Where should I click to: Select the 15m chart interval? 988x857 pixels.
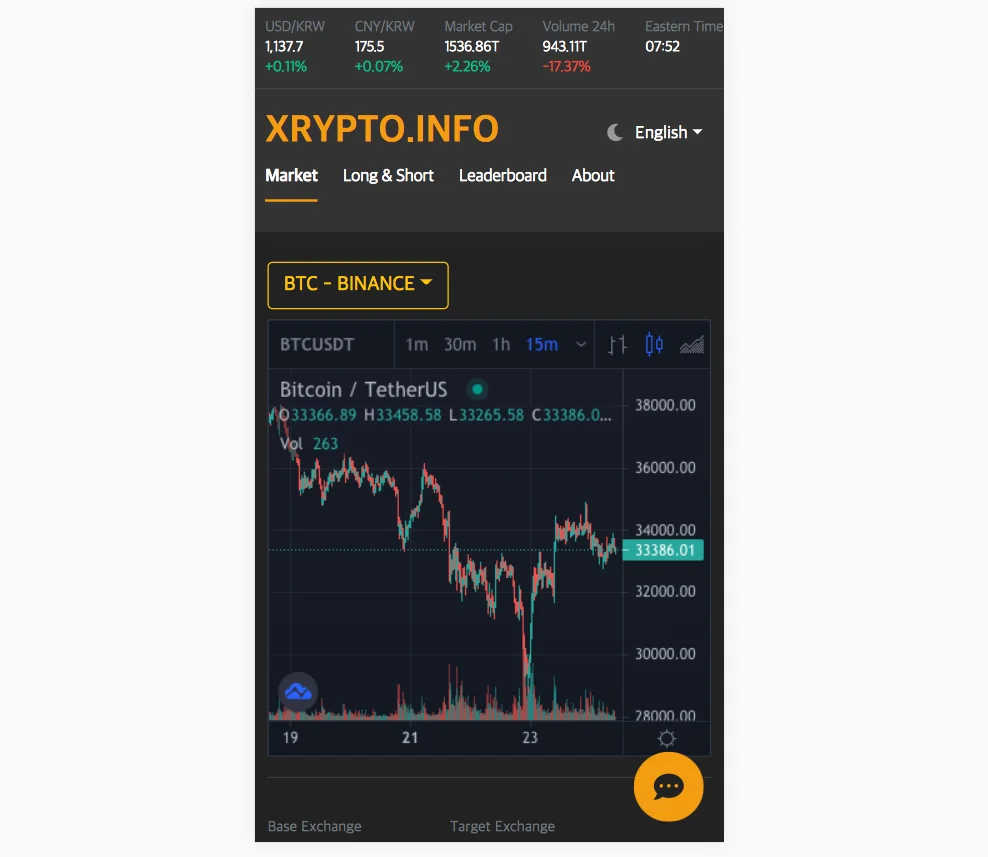(x=542, y=345)
